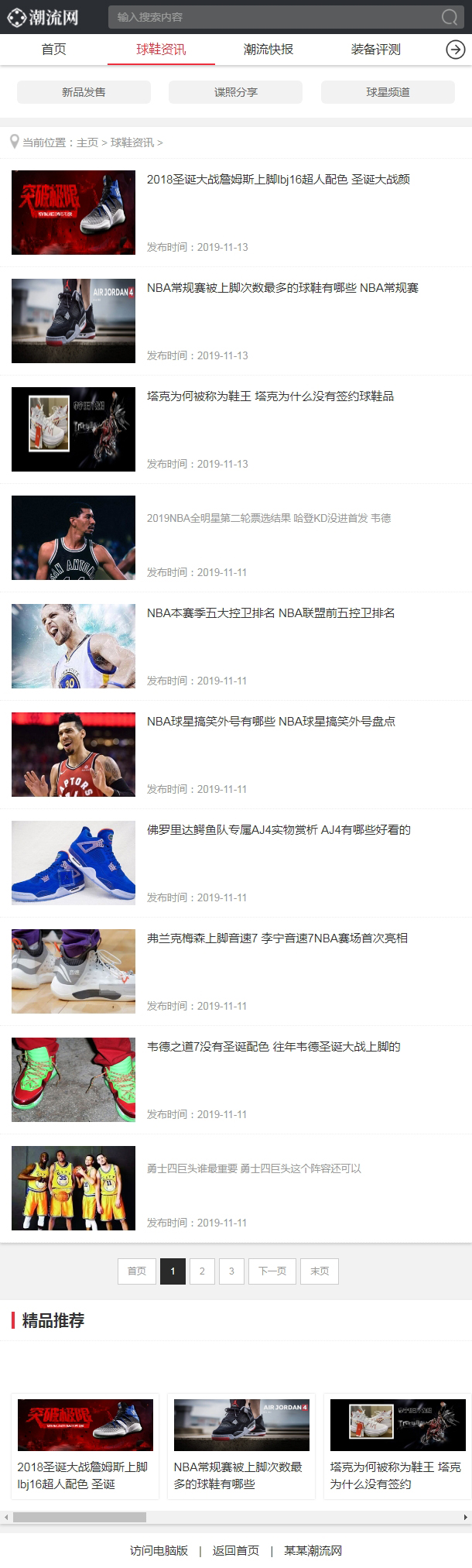Select the 新品发售 chip
Image resolution: width=472 pixels, height=1568 pixels.
coord(84,92)
